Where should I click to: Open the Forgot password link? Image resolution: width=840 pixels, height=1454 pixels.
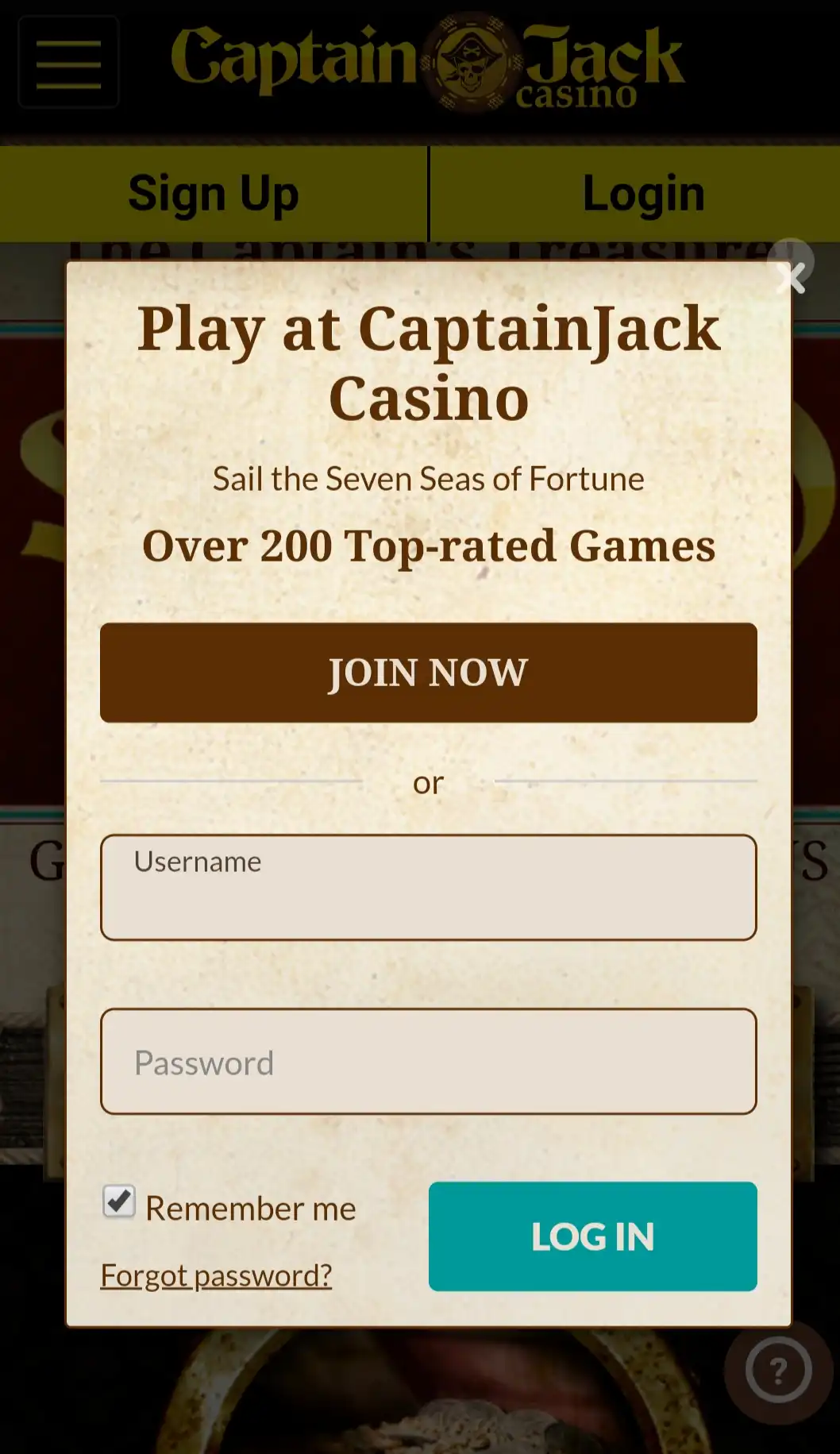click(x=216, y=1275)
